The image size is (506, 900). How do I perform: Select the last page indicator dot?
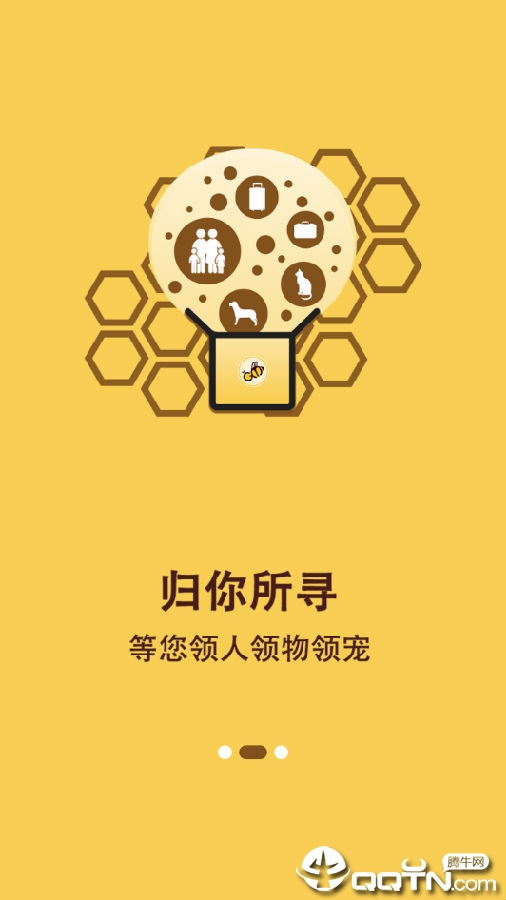281,752
